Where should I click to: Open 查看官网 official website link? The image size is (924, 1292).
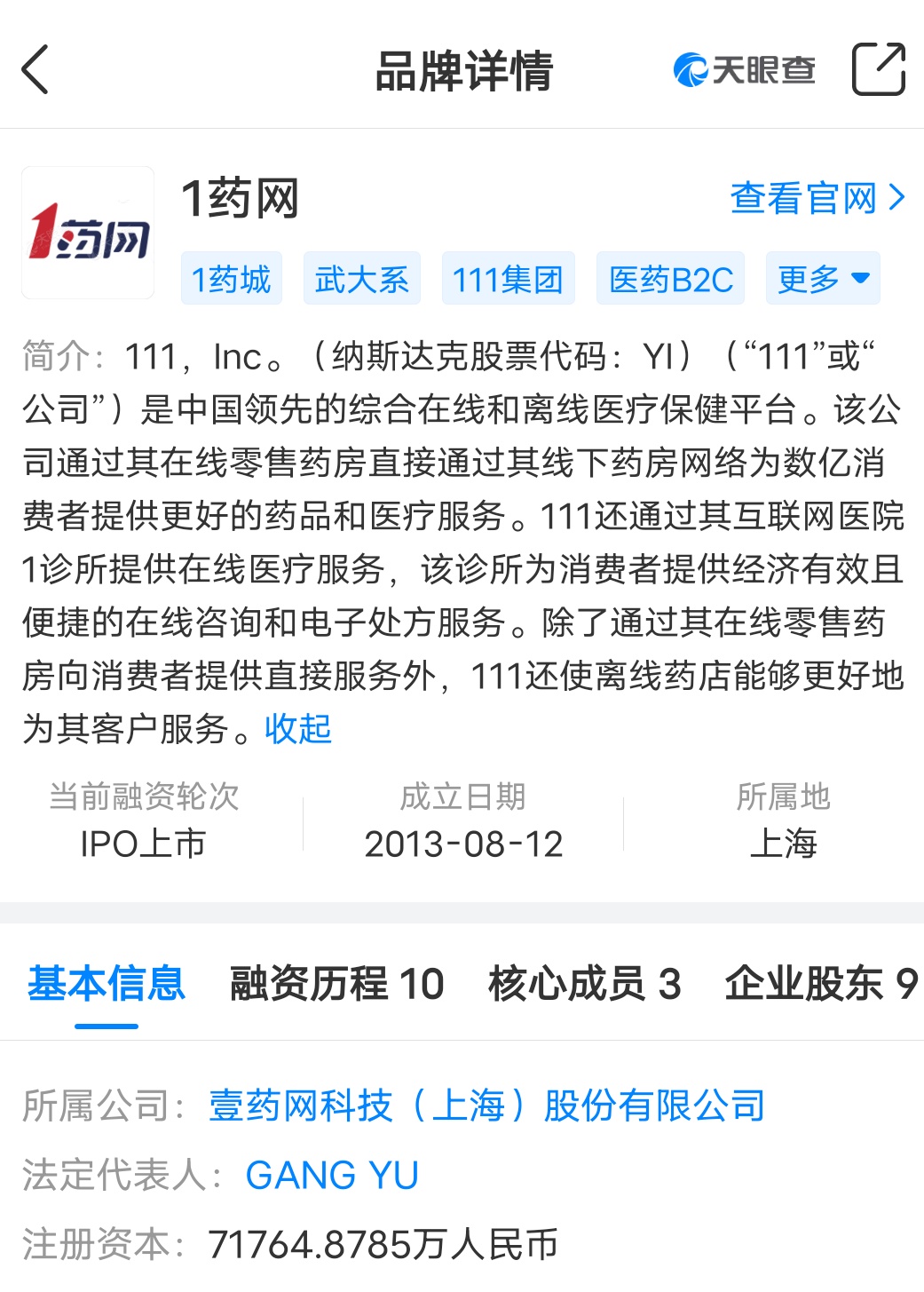pyautogui.click(x=817, y=198)
